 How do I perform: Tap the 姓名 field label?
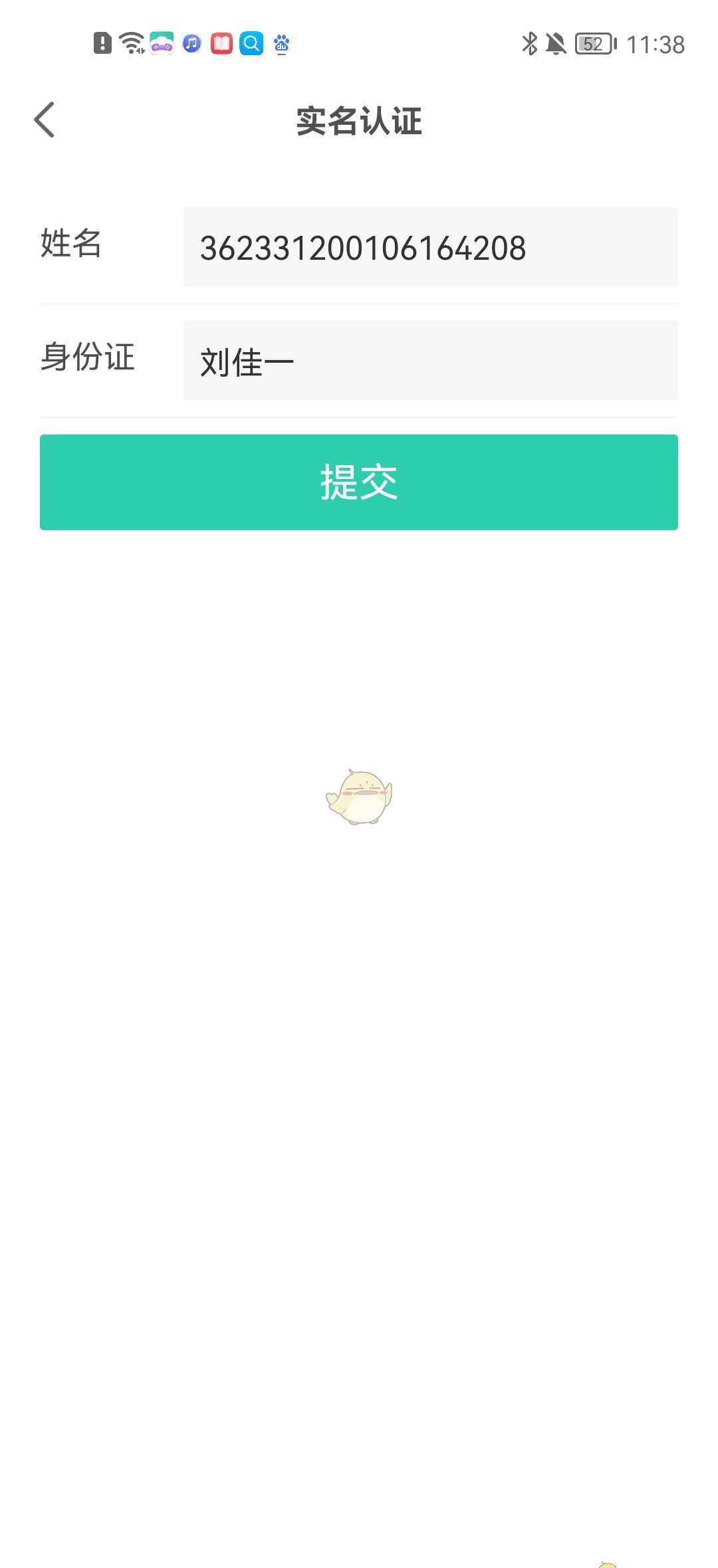[71, 246]
